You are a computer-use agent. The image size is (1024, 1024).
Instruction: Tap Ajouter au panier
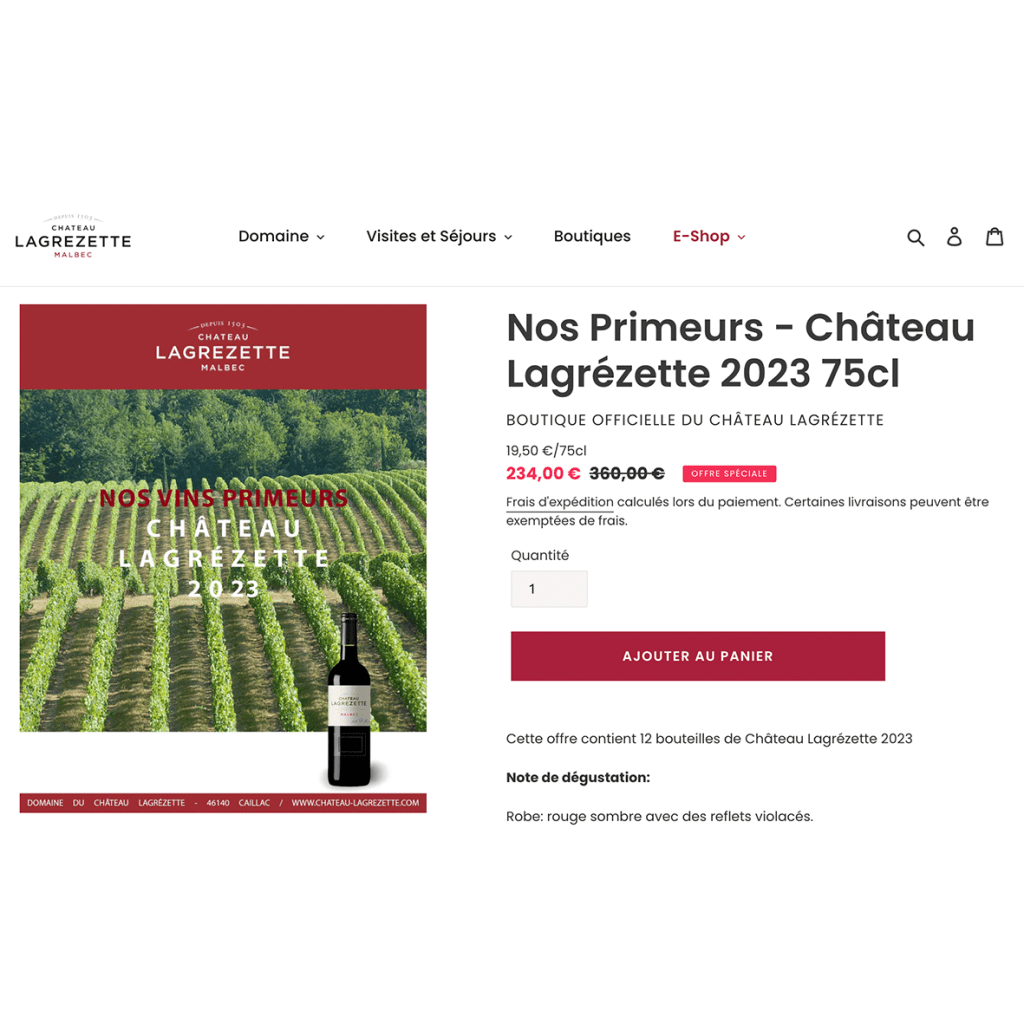(697, 656)
